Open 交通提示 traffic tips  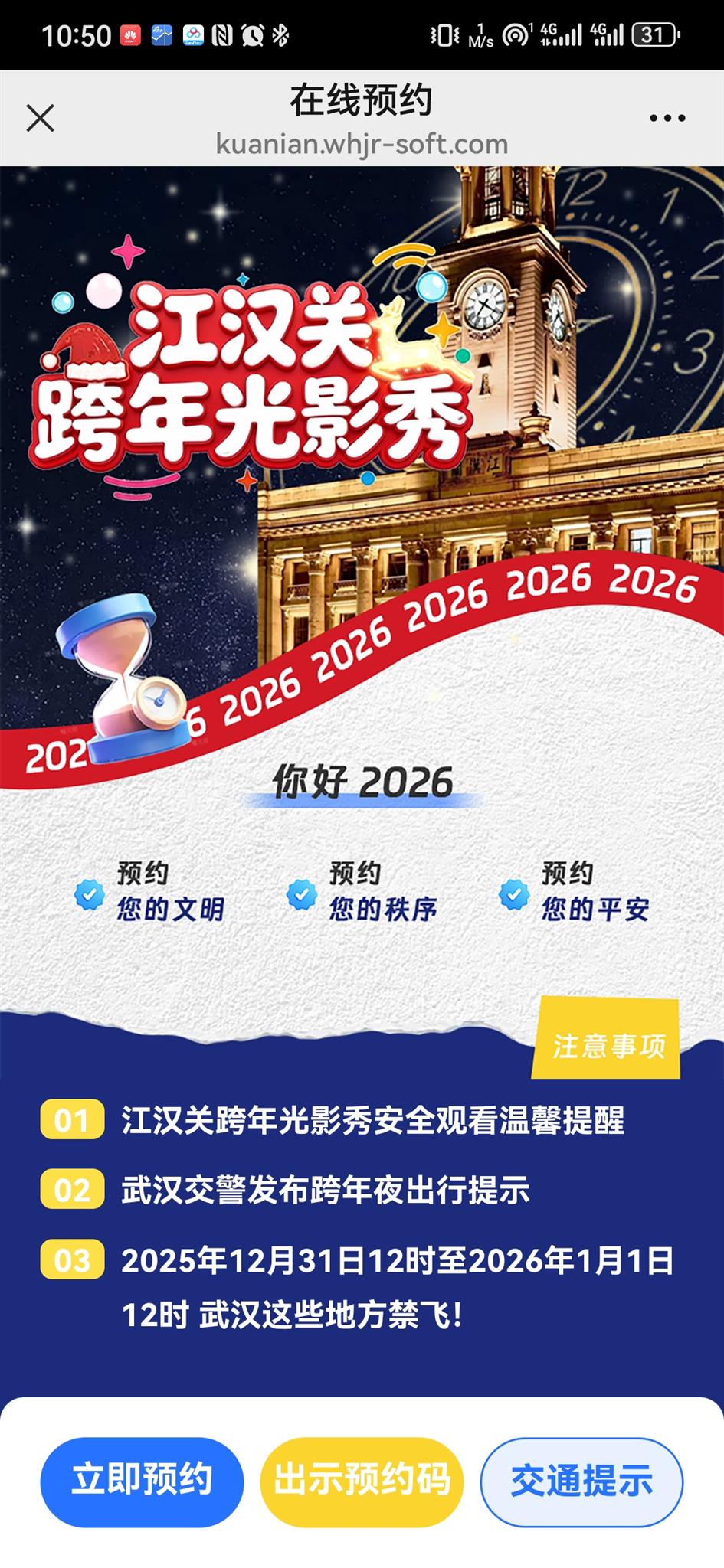tap(581, 1481)
